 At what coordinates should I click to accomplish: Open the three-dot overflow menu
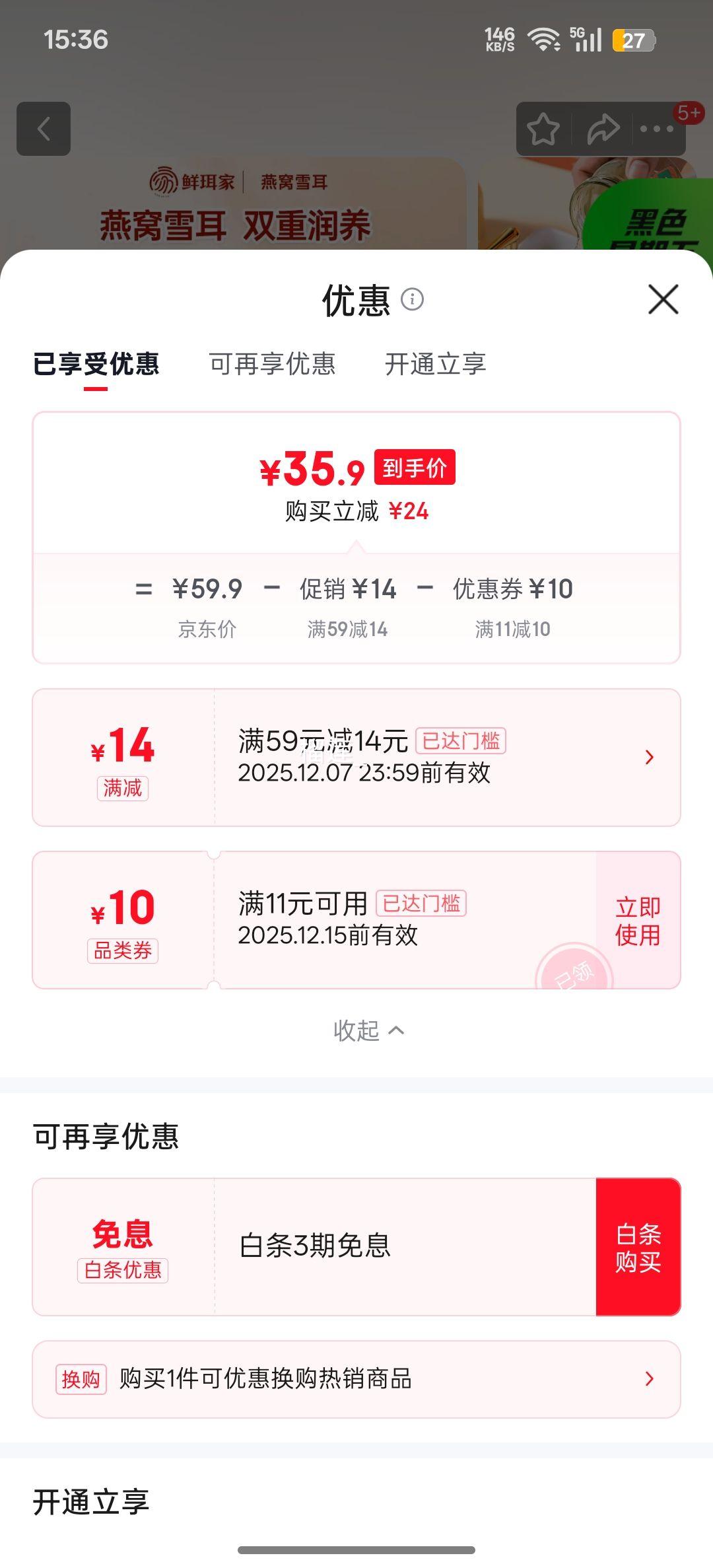click(x=656, y=129)
